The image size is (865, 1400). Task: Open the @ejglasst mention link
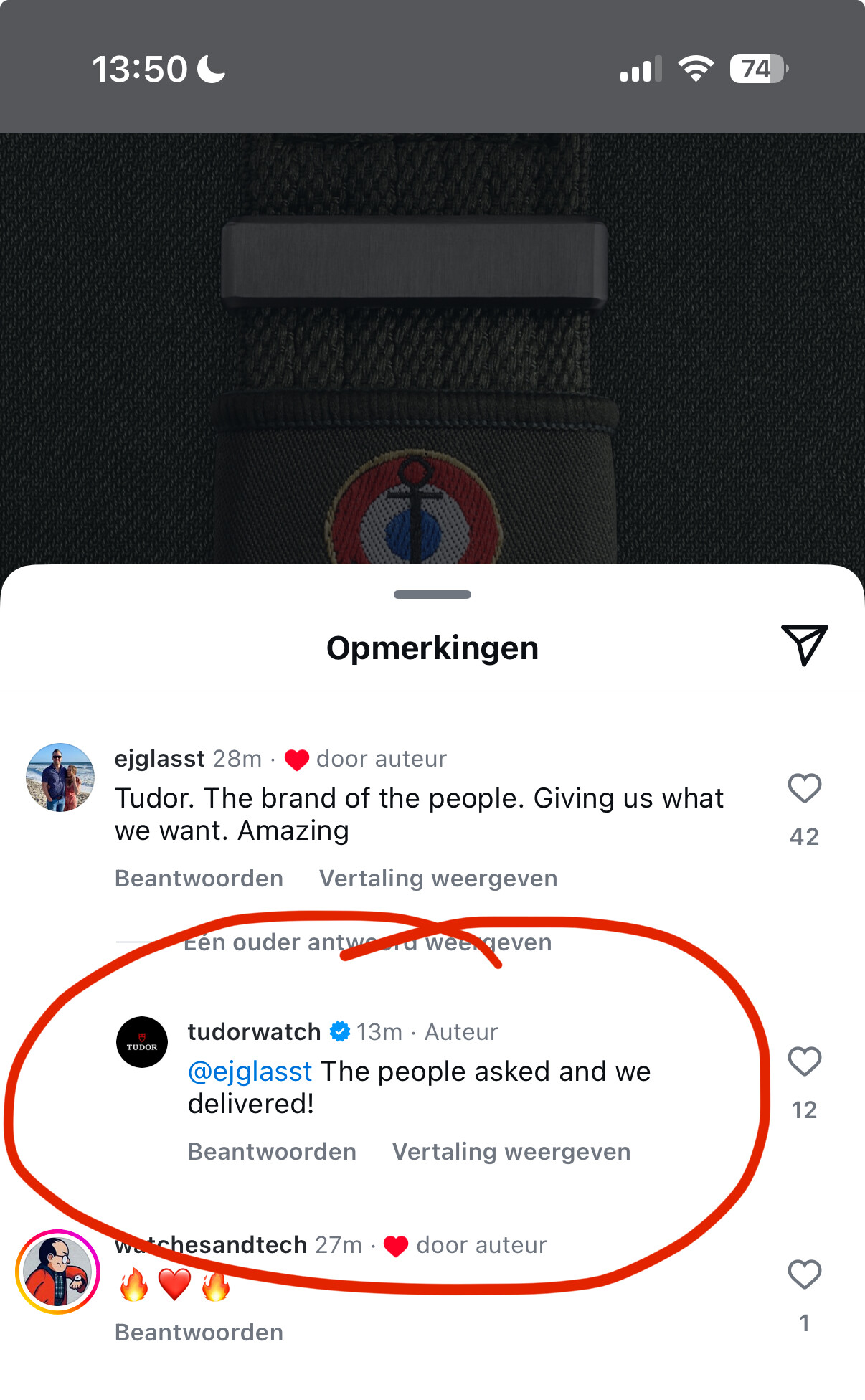[x=250, y=1072]
